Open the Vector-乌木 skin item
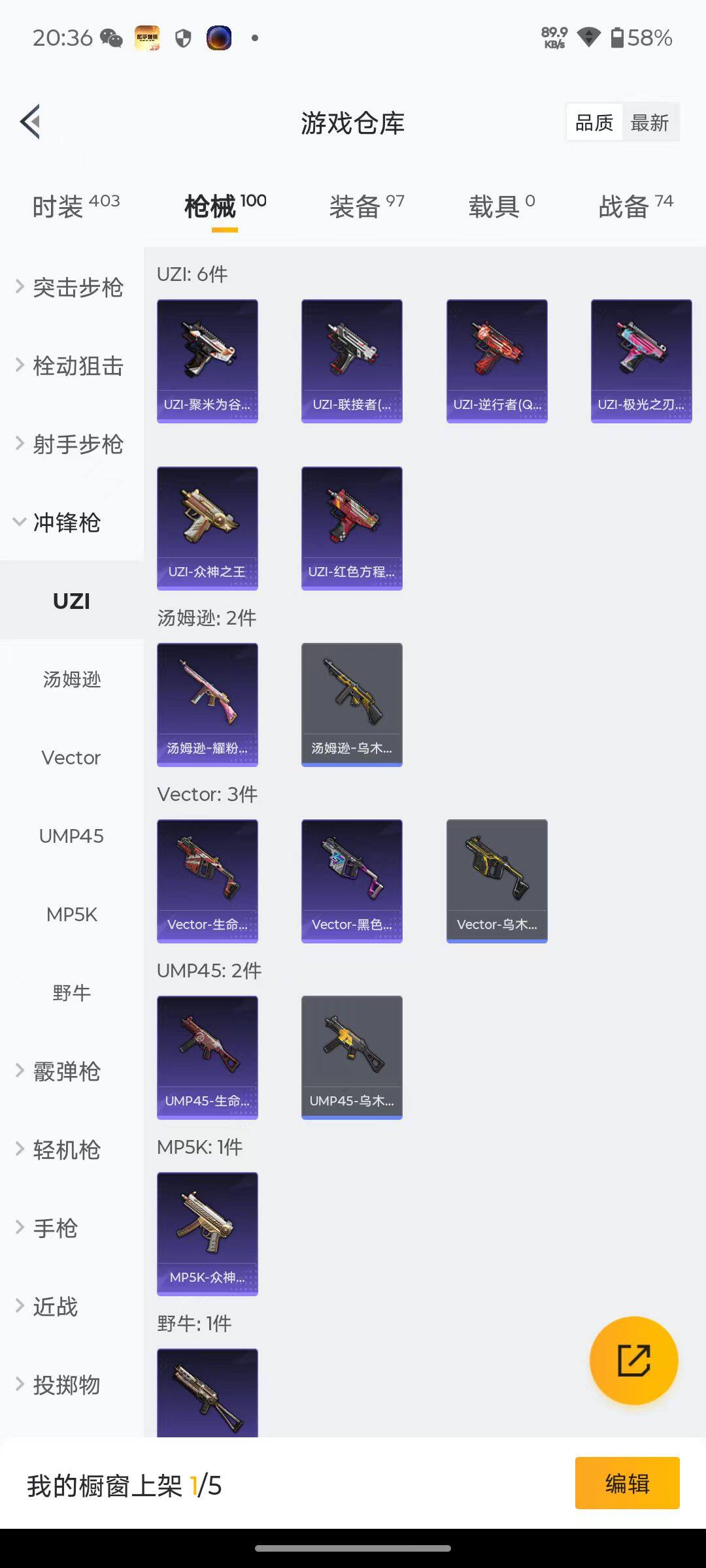This screenshot has height=1568, width=706. [x=497, y=881]
